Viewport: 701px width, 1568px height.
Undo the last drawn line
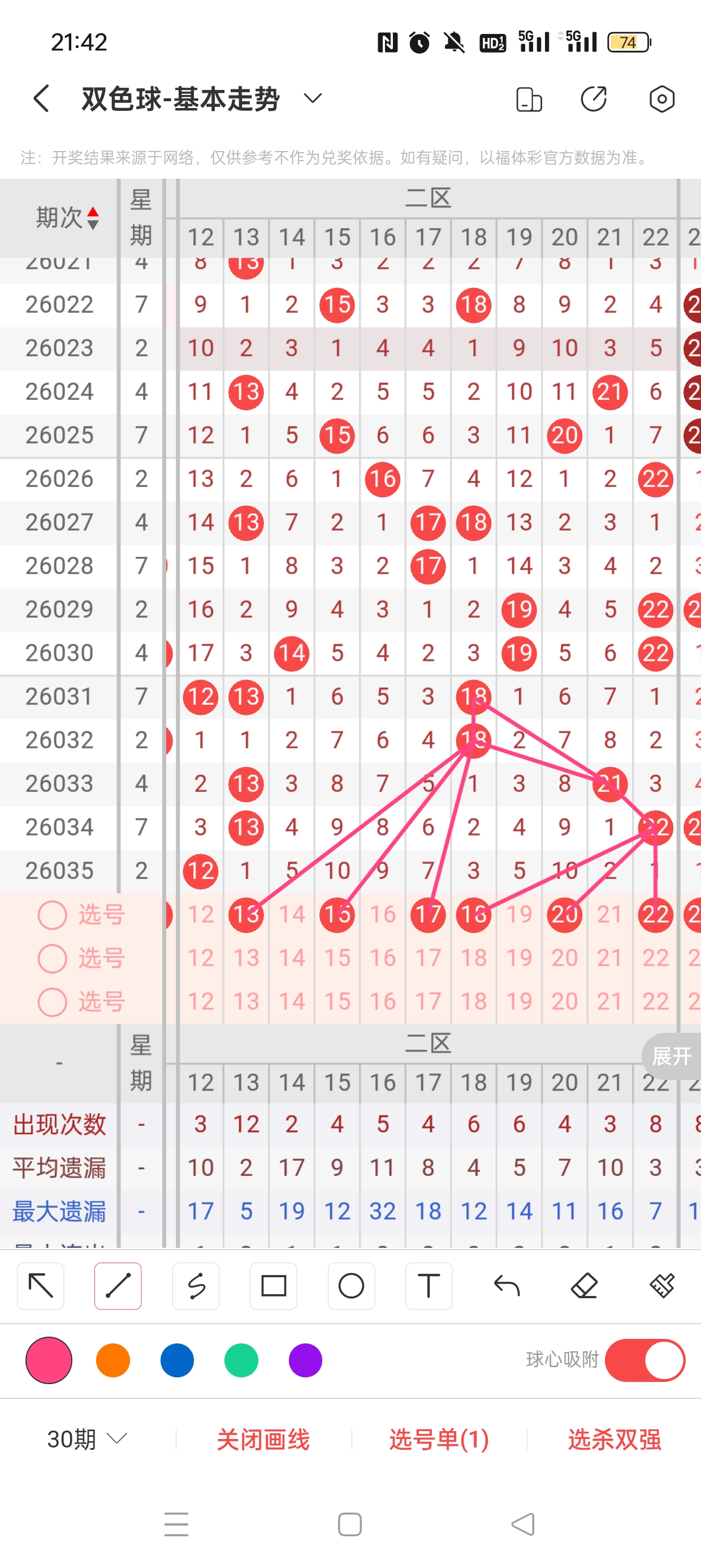click(x=507, y=1286)
